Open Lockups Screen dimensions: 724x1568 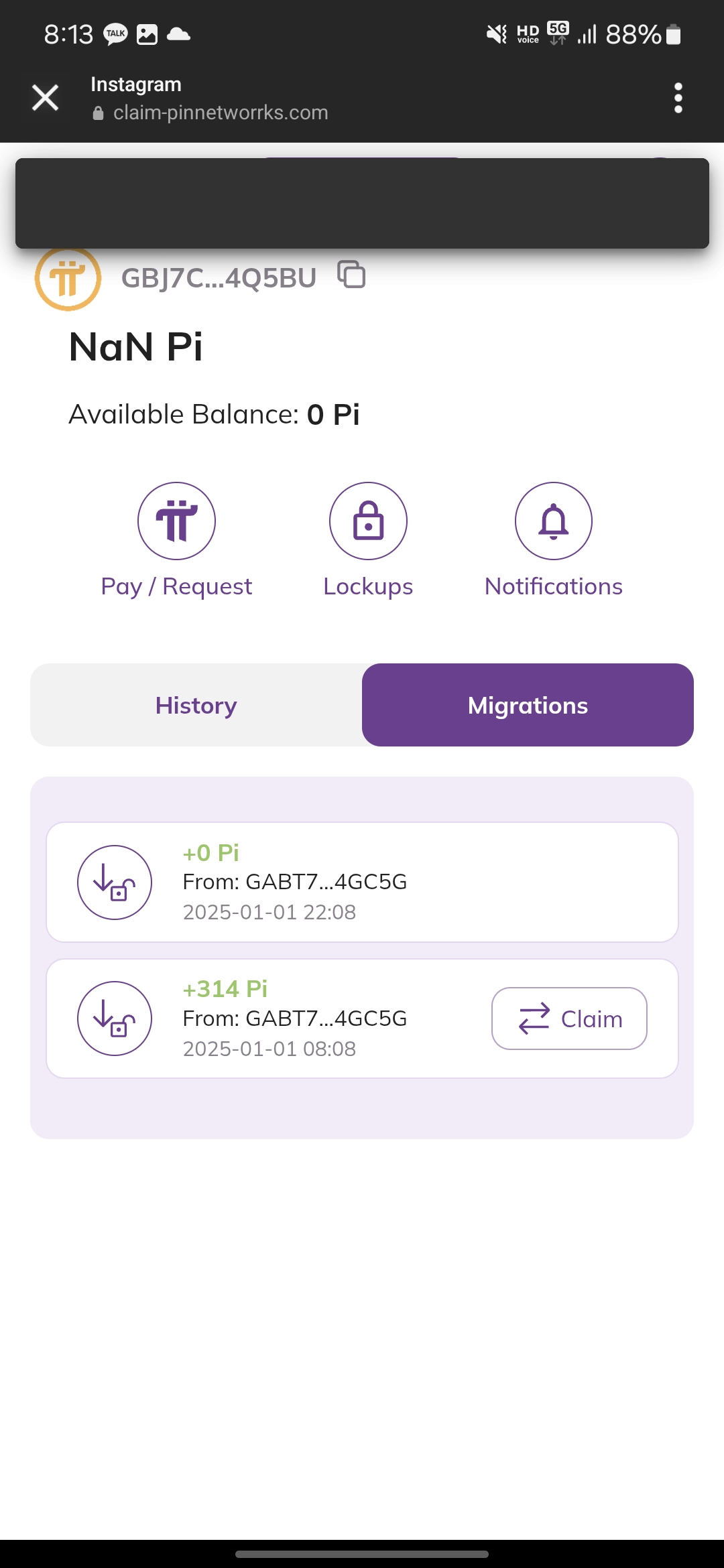coord(368,521)
